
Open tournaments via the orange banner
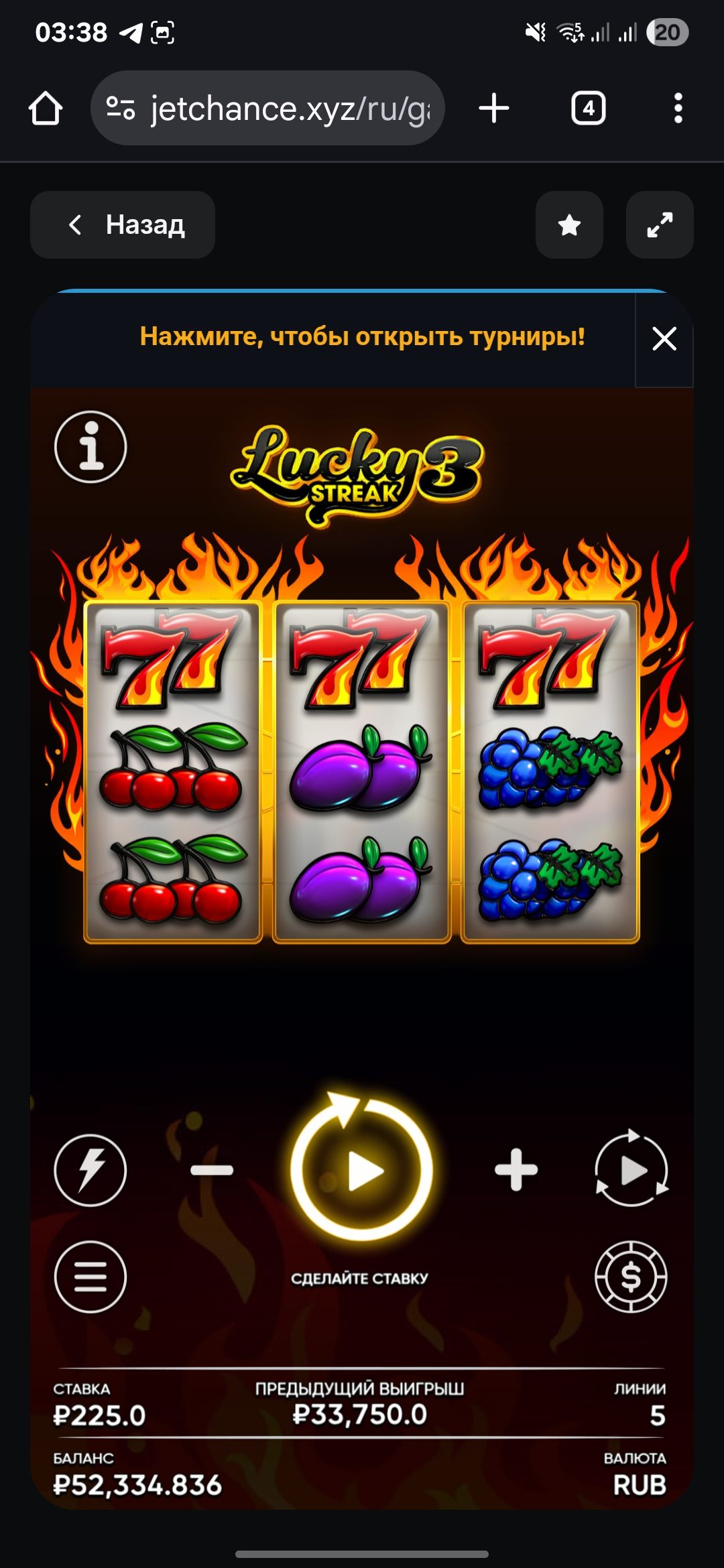(x=362, y=336)
